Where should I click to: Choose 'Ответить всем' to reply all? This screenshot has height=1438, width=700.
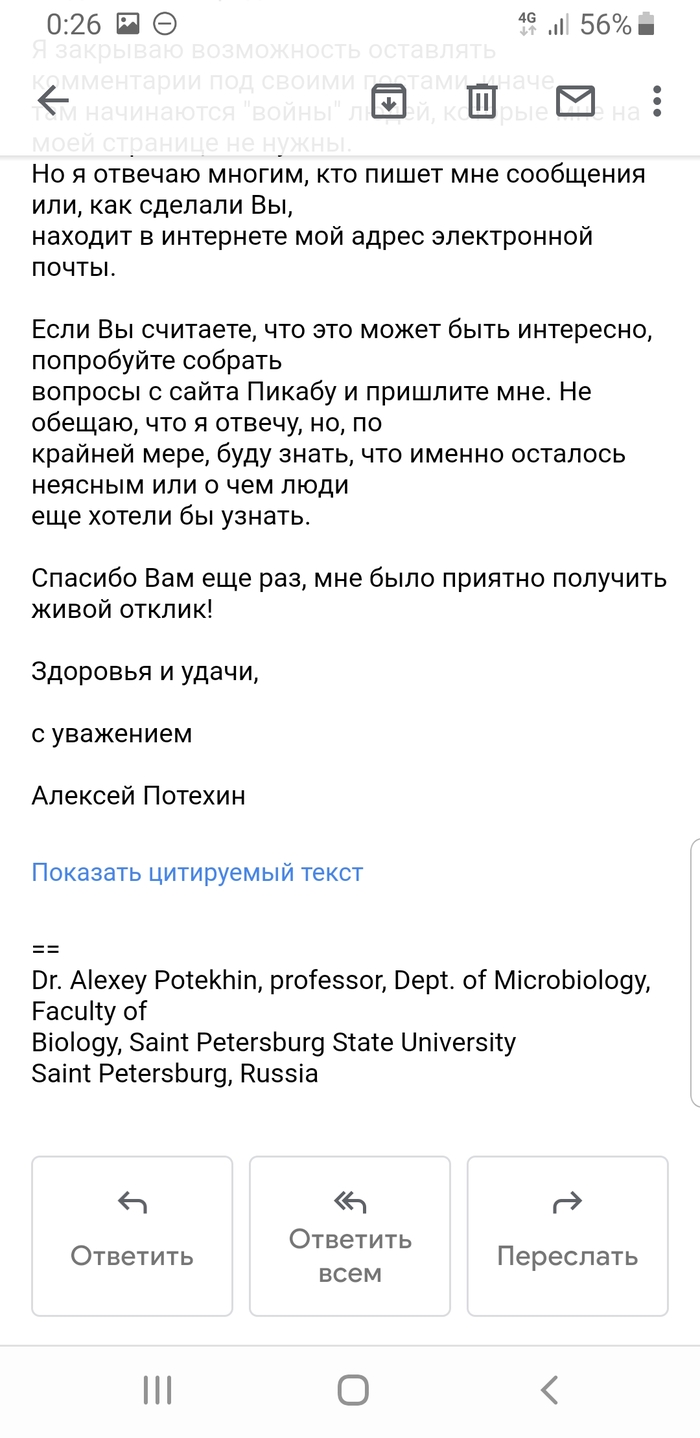(350, 1236)
